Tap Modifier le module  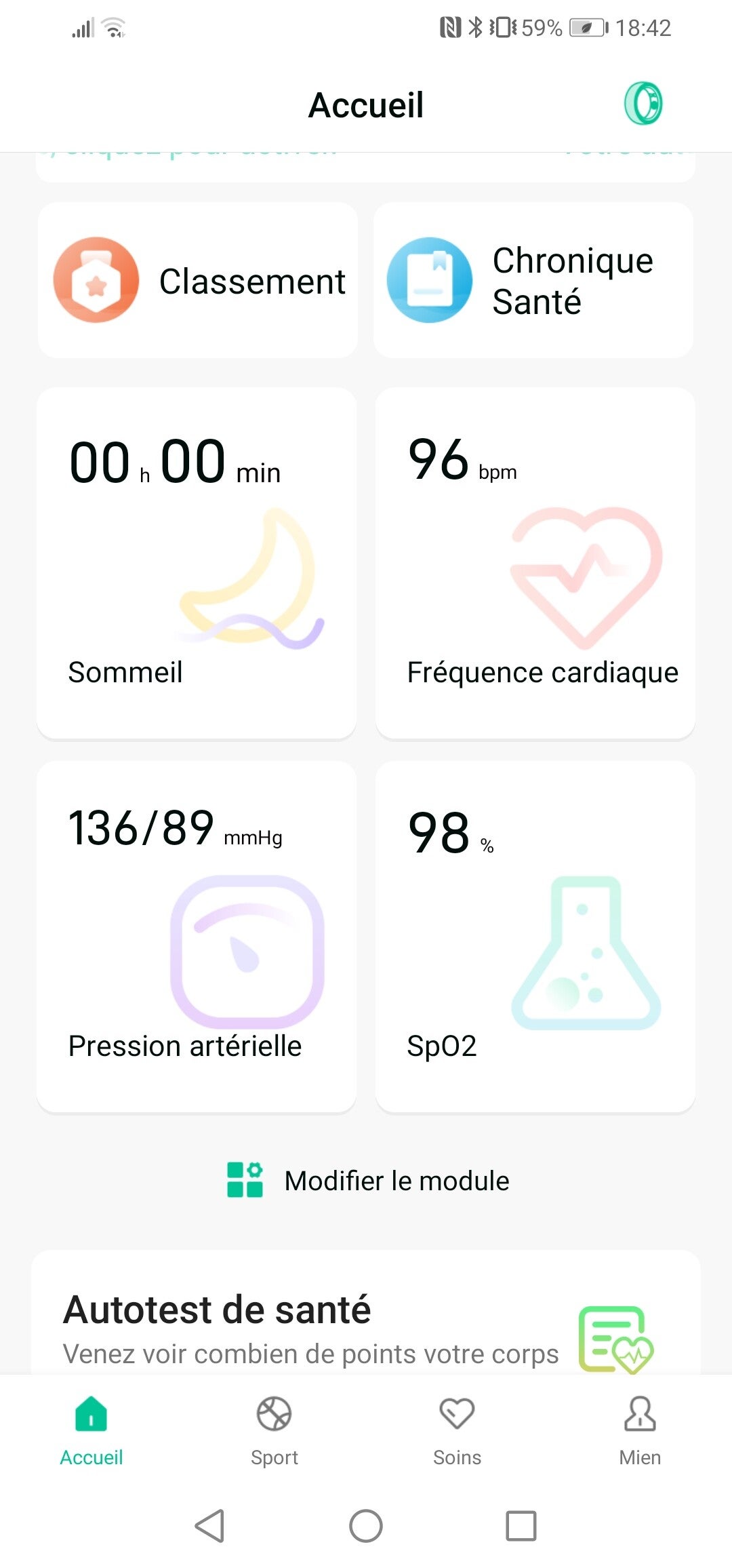368,1181
